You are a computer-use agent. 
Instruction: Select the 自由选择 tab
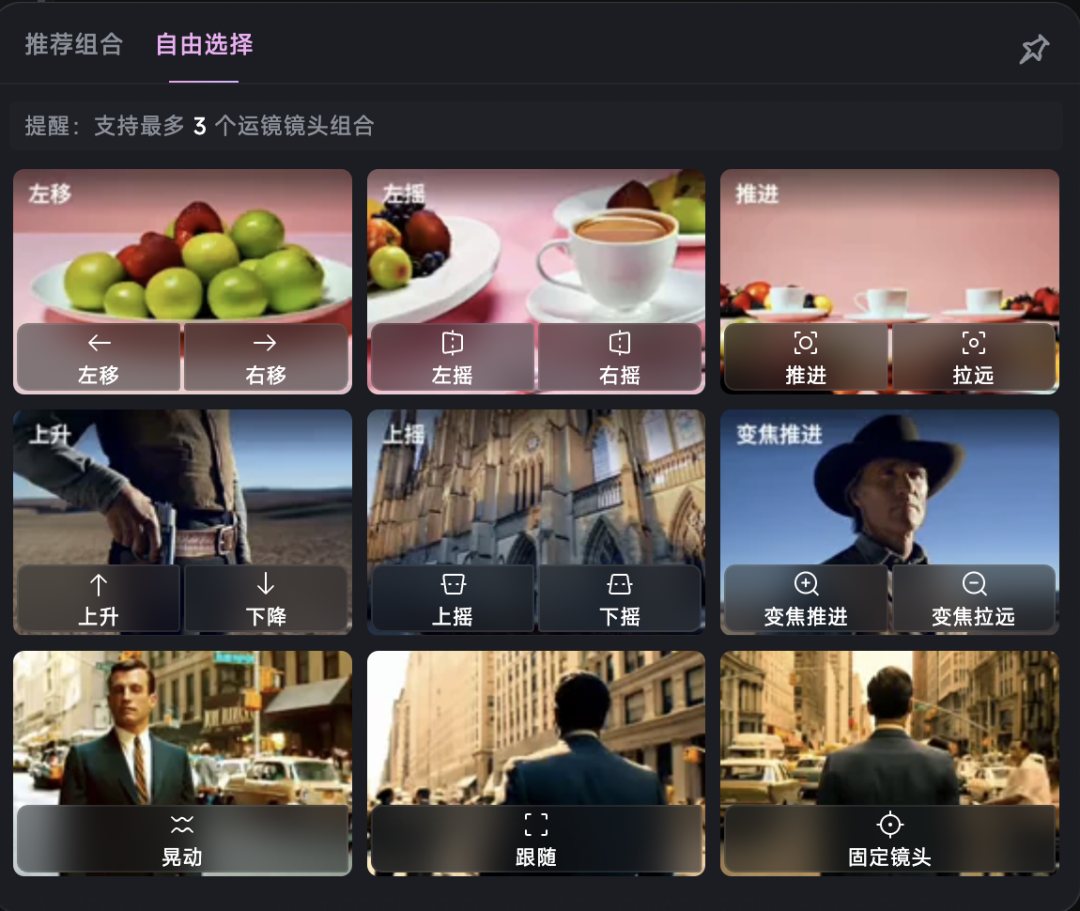coord(204,45)
